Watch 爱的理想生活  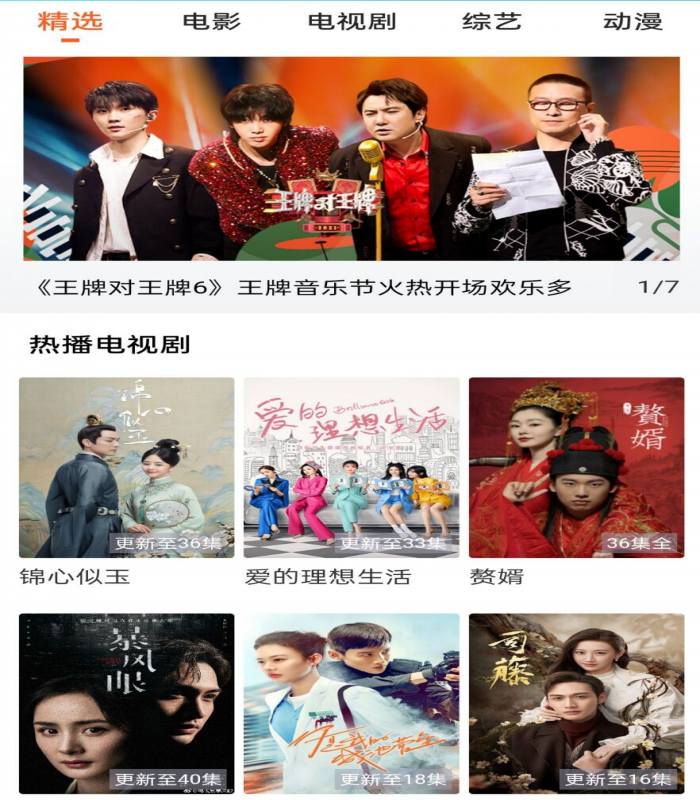pyautogui.click(x=351, y=467)
